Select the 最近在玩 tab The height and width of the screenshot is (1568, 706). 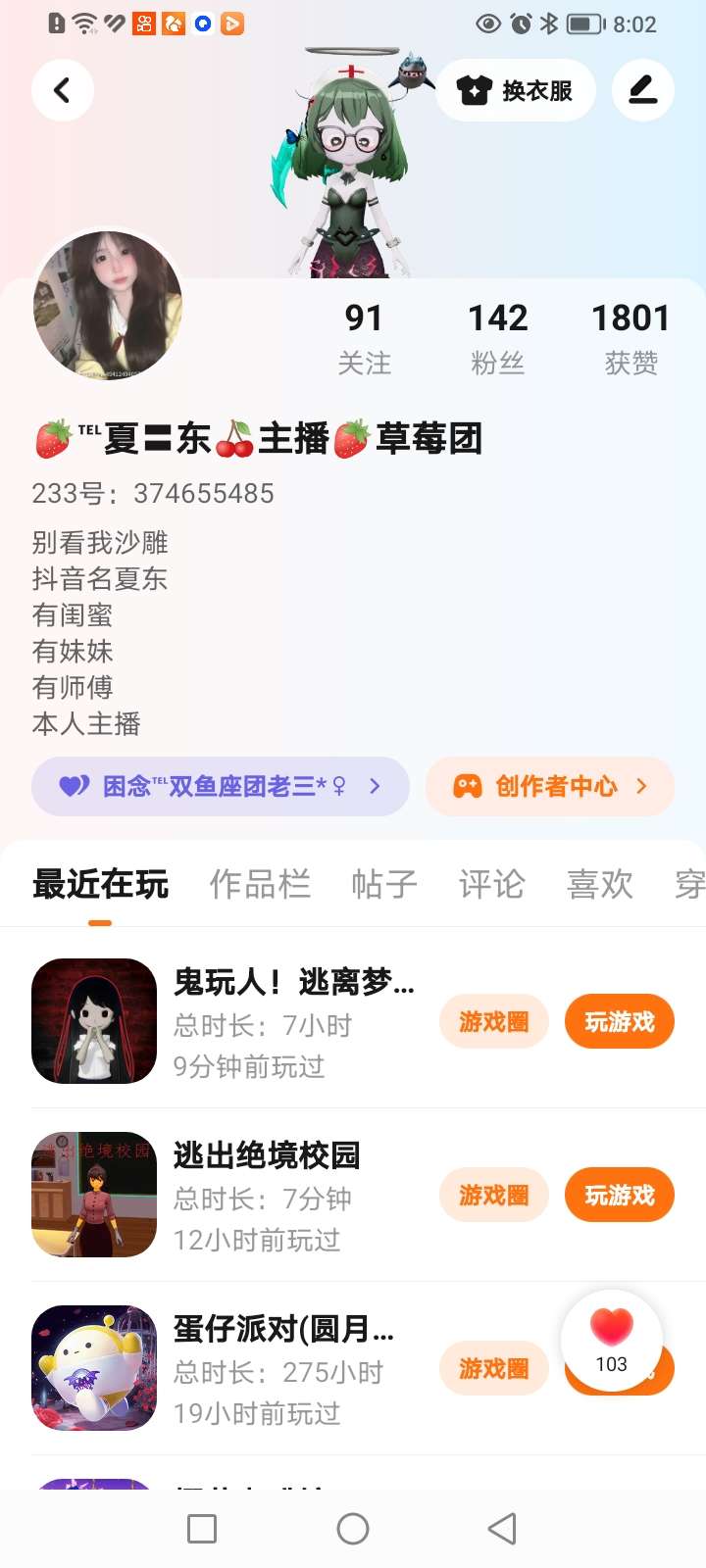(100, 884)
